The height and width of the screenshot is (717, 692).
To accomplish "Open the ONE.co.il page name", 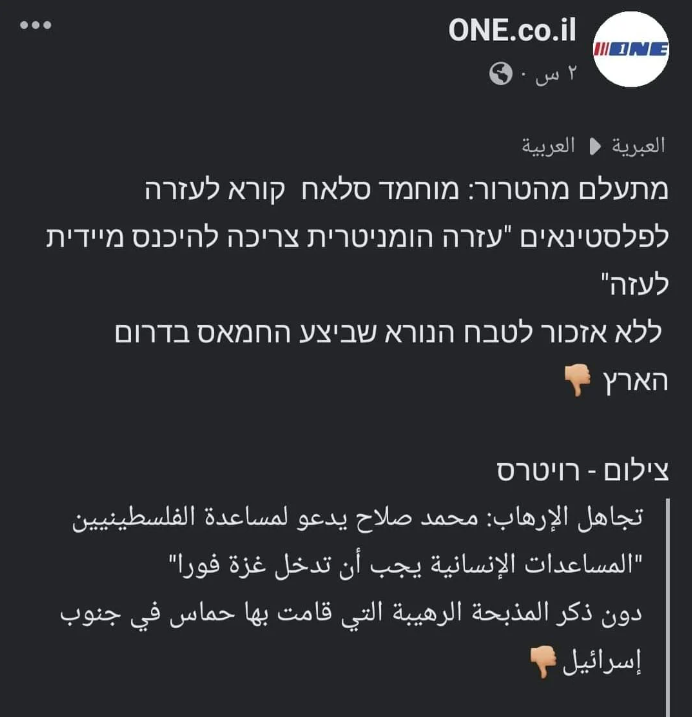I will point(512,30).
